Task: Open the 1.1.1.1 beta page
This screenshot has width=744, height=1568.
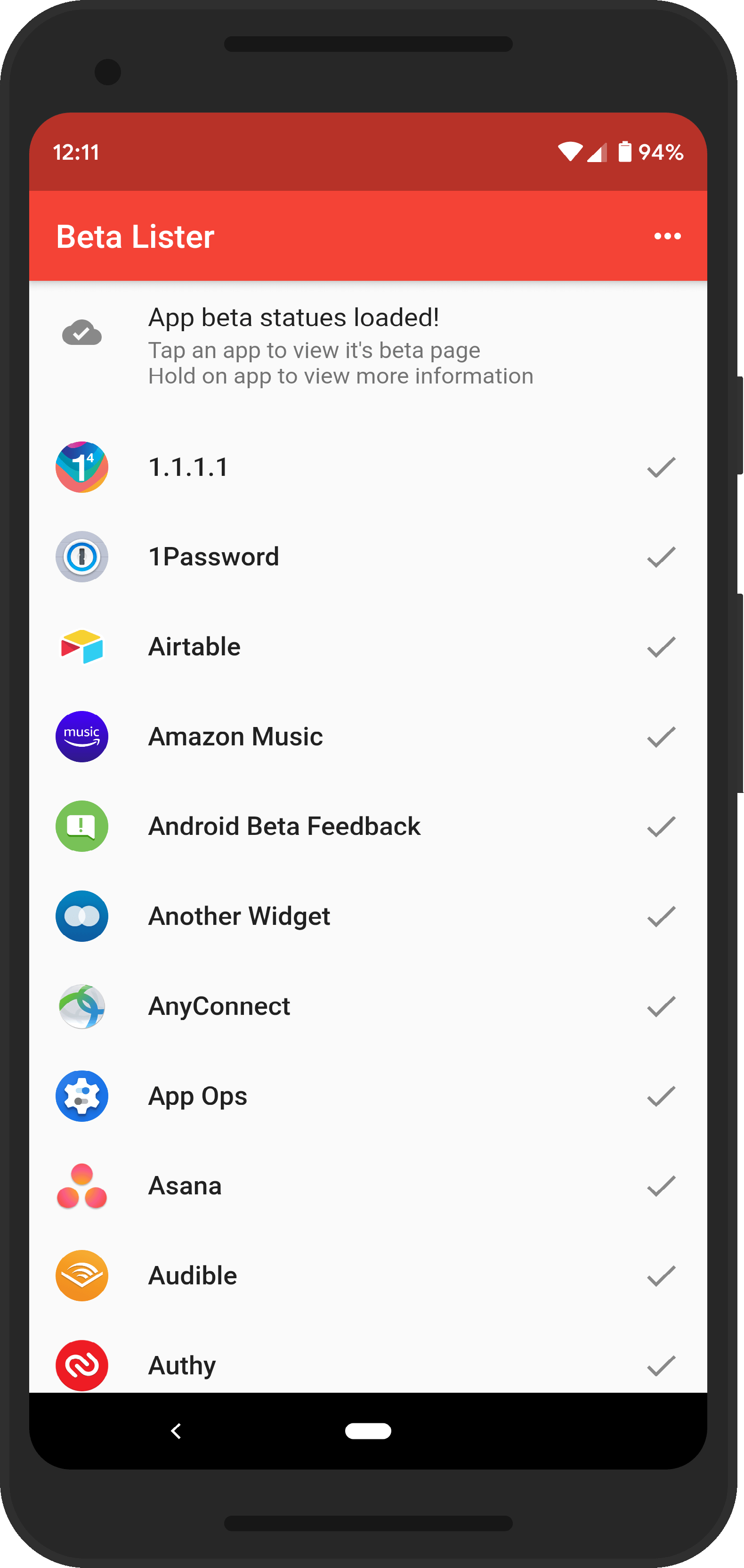Action: pos(367,467)
